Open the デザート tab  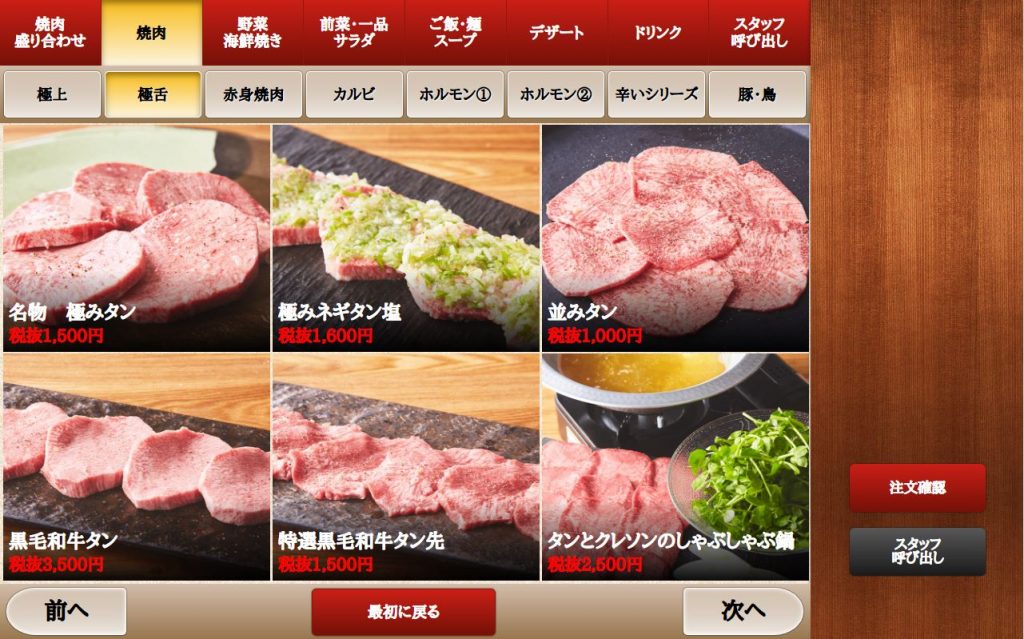coord(557,32)
